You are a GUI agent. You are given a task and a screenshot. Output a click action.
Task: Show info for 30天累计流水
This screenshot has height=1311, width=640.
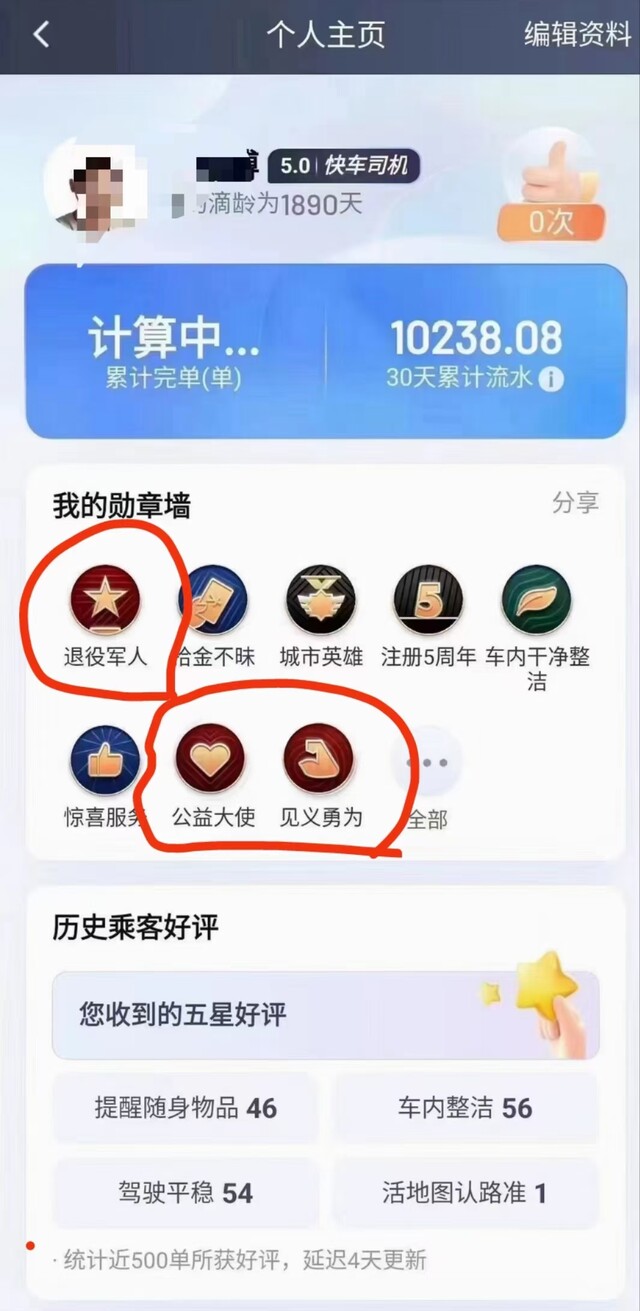click(x=551, y=380)
